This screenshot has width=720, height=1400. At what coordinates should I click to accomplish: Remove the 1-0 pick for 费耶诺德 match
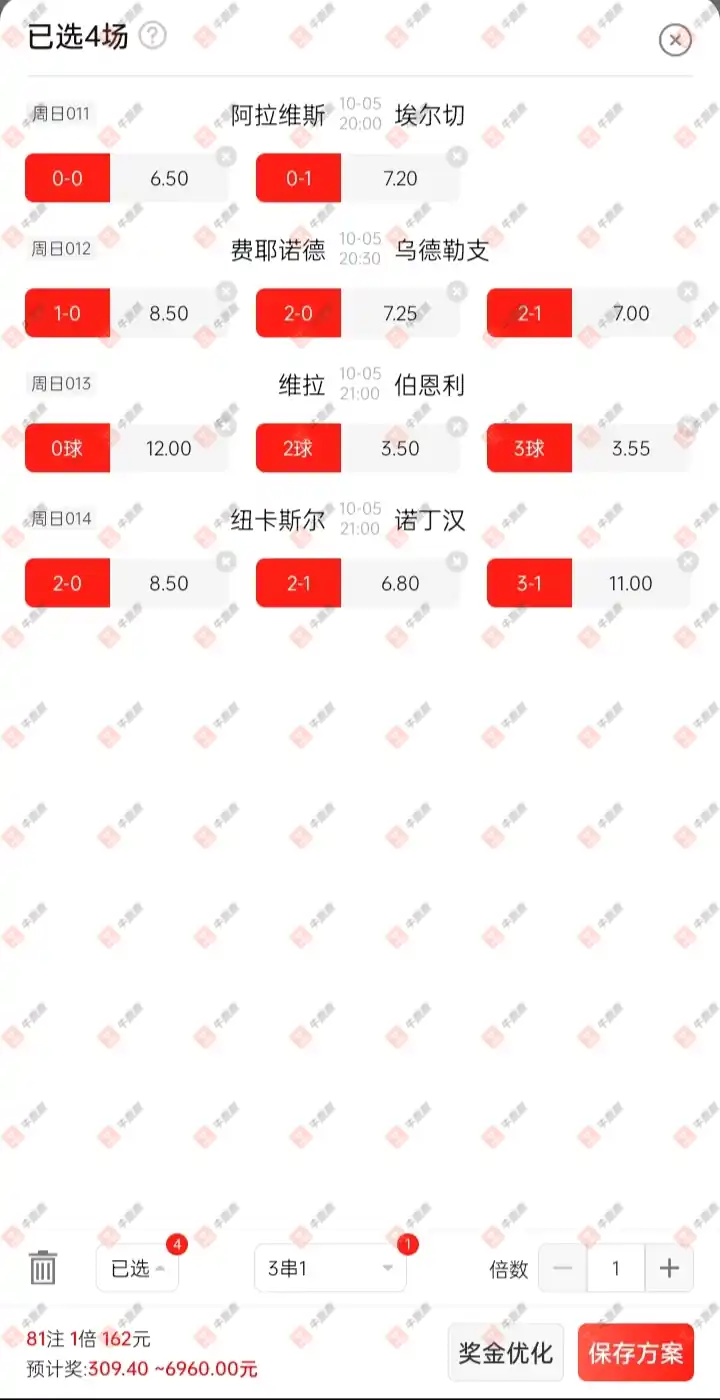point(226,291)
